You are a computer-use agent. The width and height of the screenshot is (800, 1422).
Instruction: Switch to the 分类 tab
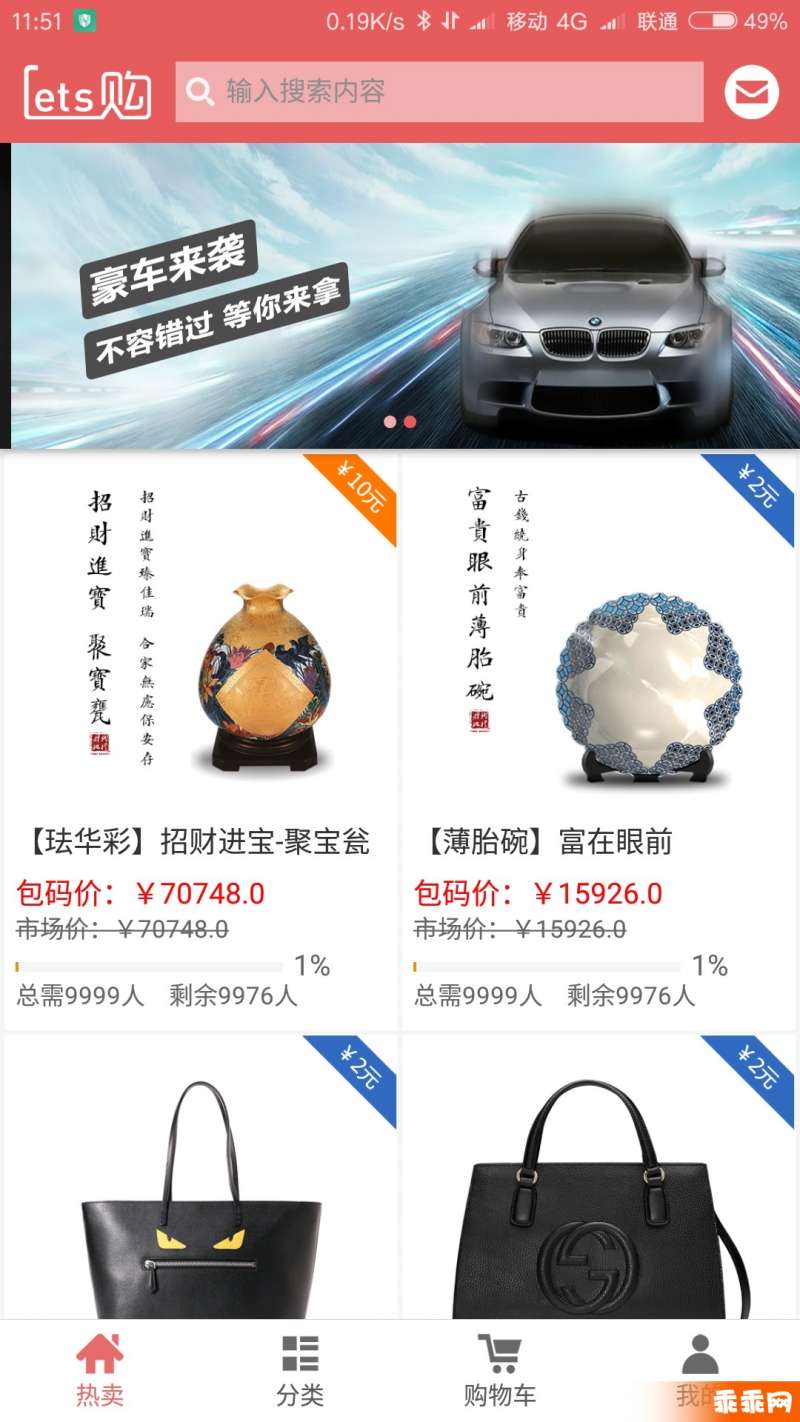tap(300, 1370)
